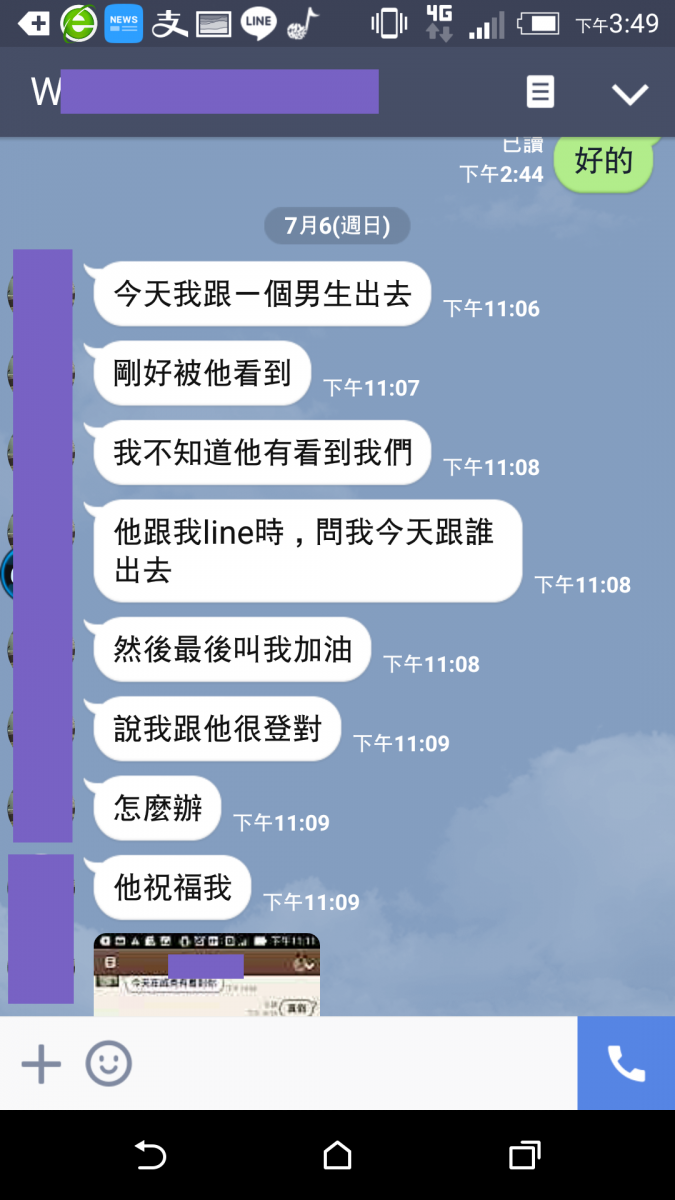Open the attachment plus menu
This screenshot has width=675, height=1200.
click(42, 1063)
